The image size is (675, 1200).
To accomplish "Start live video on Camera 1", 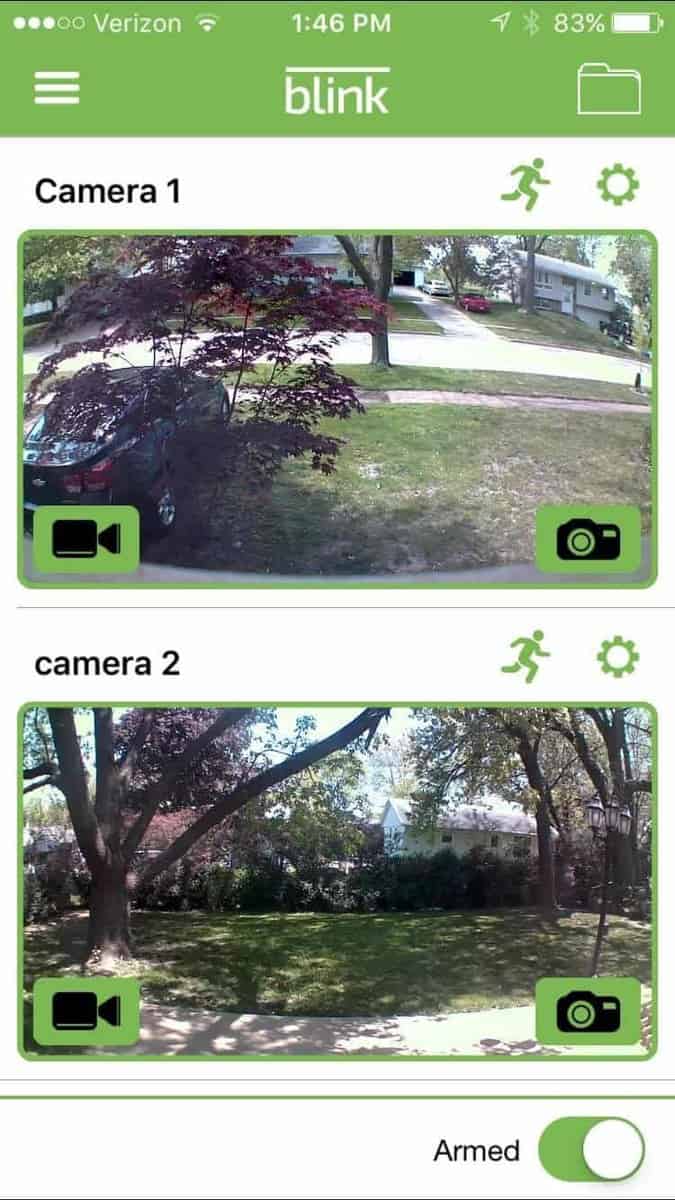I will pos(86,540).
